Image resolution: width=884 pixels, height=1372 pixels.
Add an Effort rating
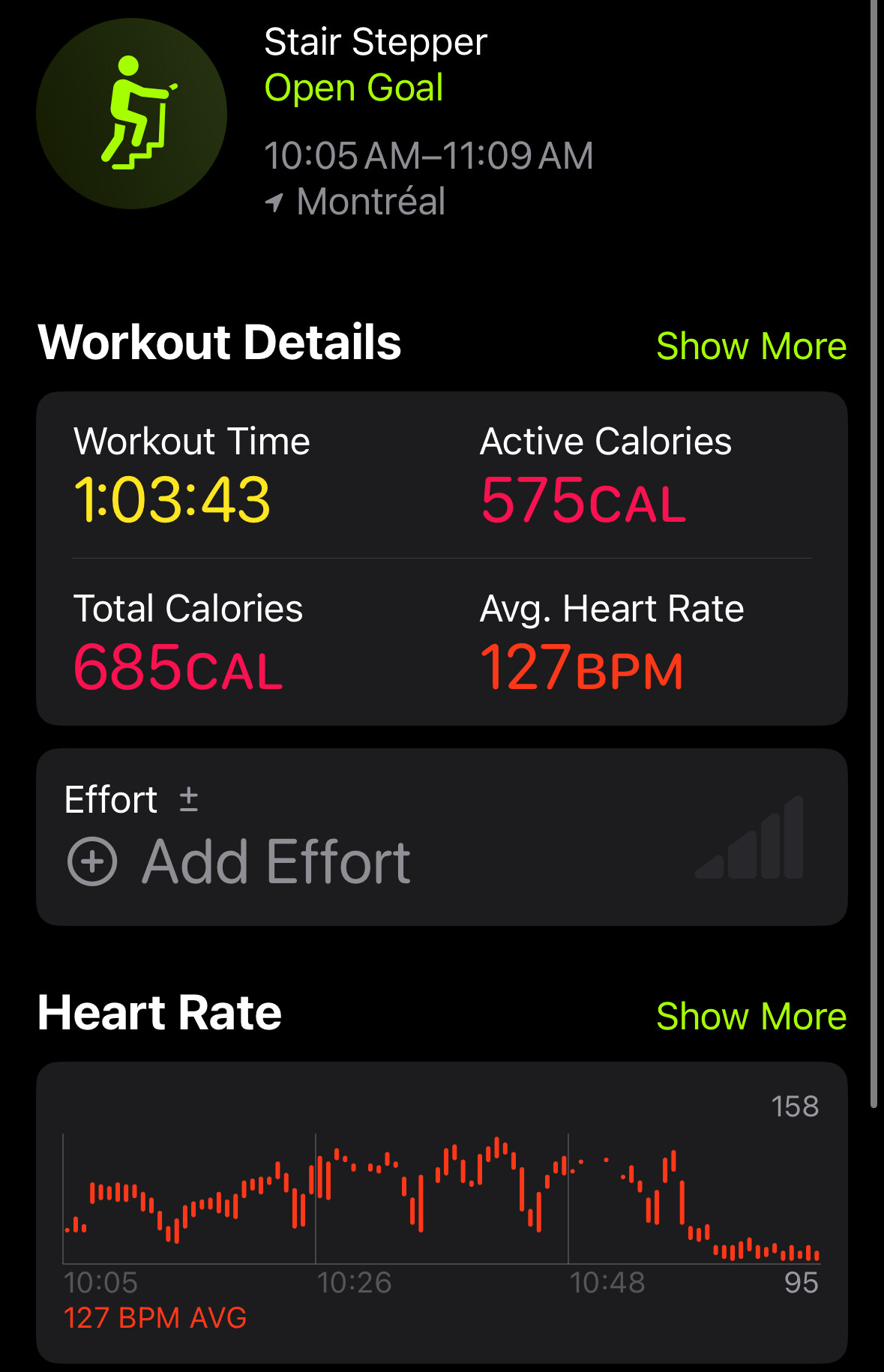240,861
